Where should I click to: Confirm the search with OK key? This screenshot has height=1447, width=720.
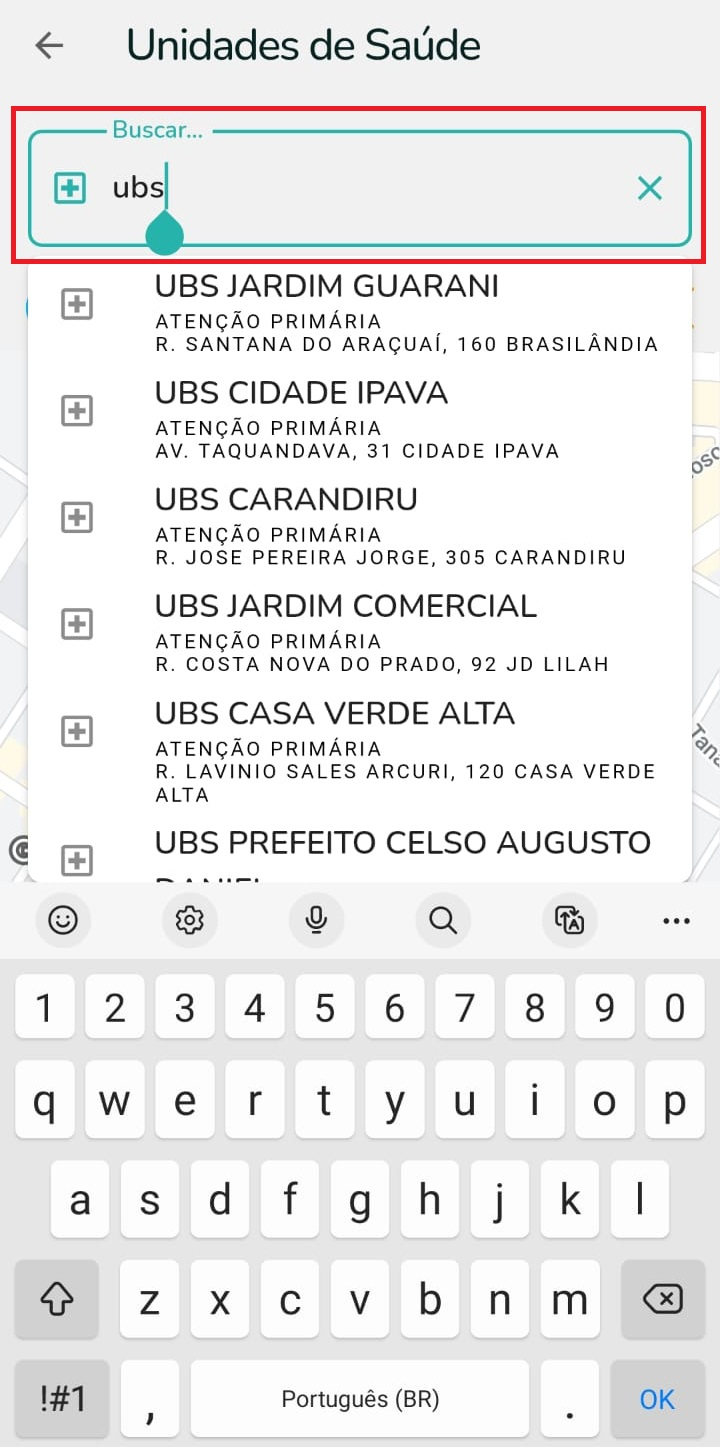click(x=657, y=1399)
